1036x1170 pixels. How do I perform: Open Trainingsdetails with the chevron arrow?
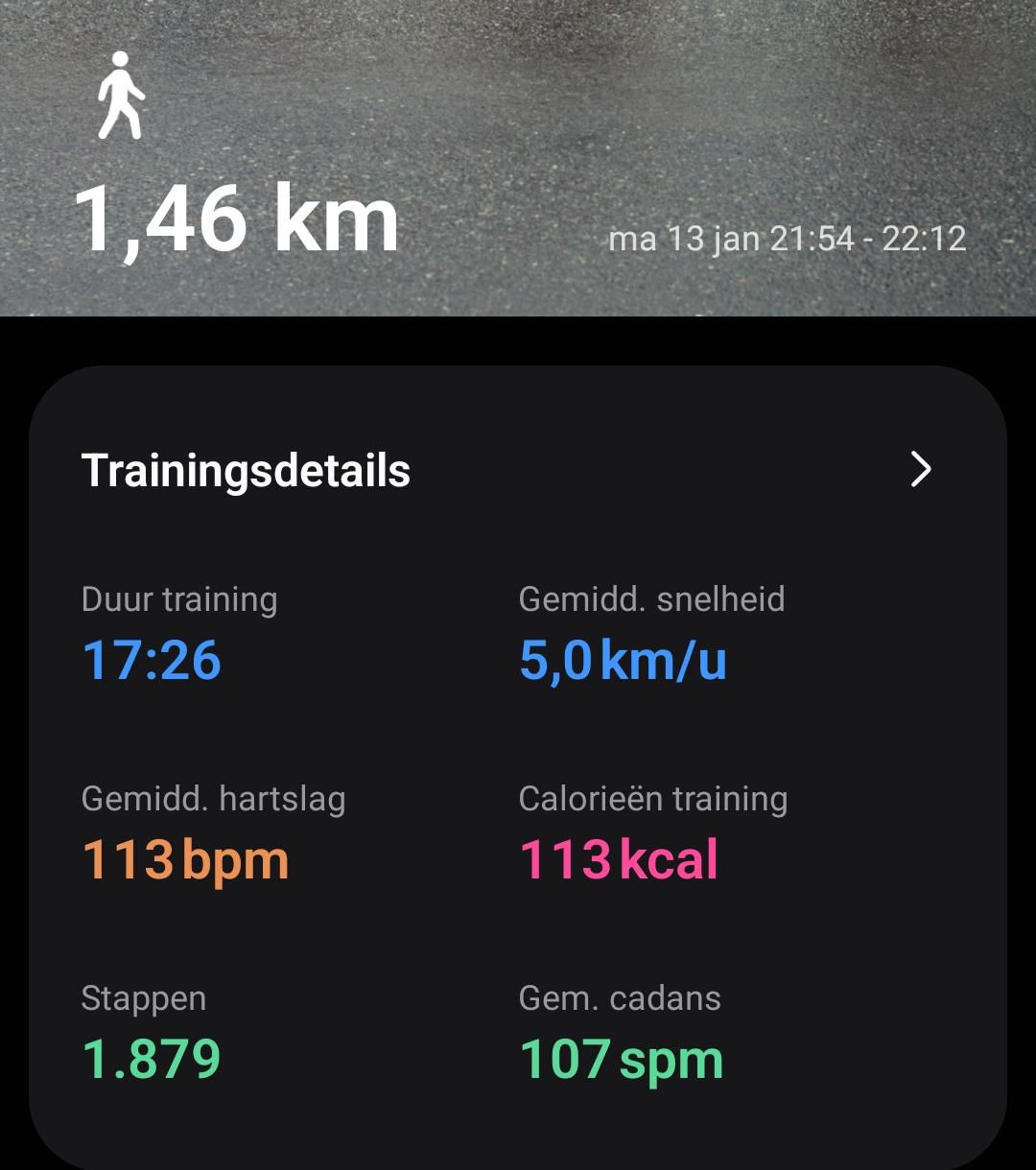tap(921, 470)
